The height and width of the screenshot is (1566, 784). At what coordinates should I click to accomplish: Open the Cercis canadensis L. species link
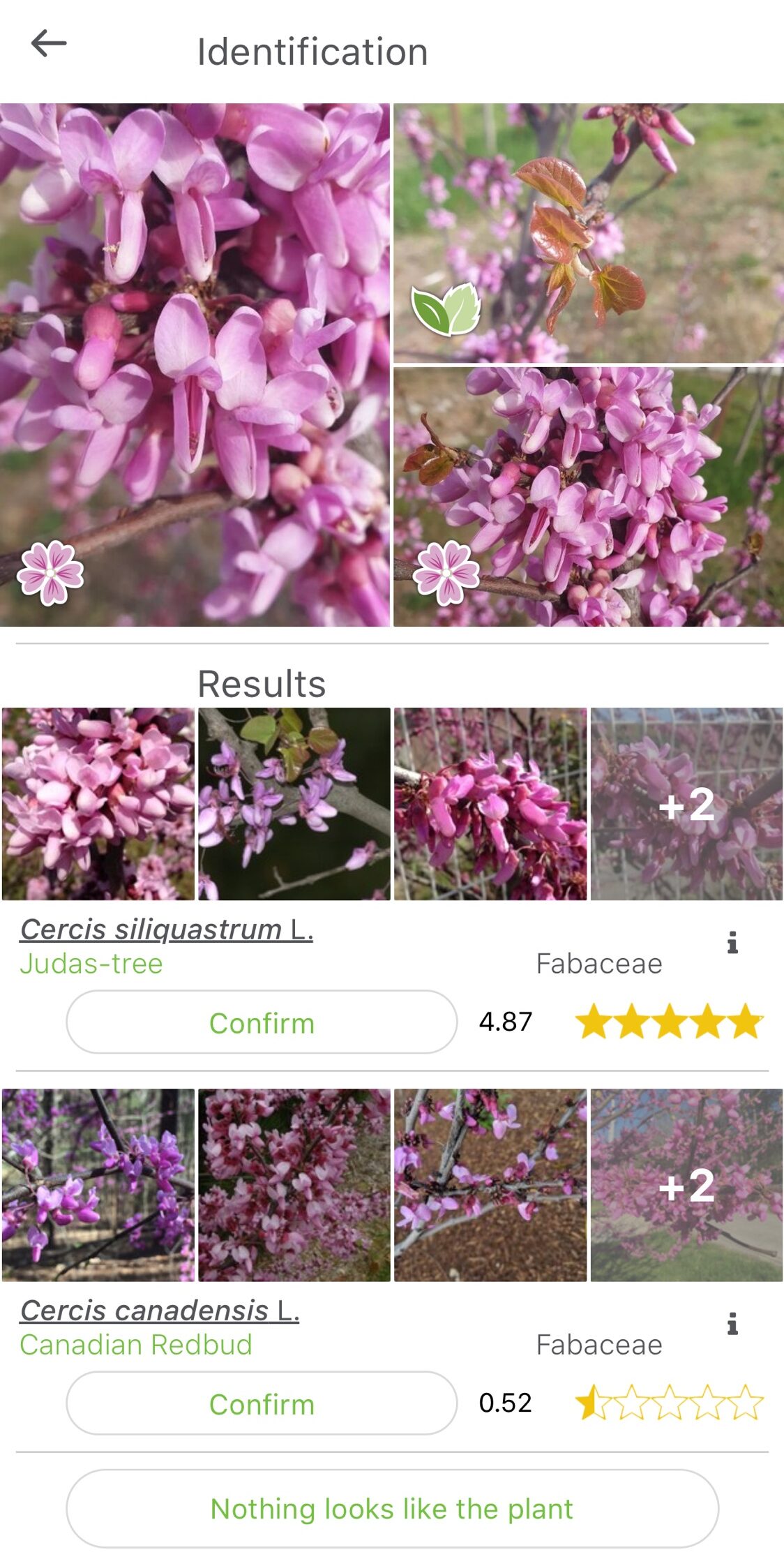coord(160,1311)
